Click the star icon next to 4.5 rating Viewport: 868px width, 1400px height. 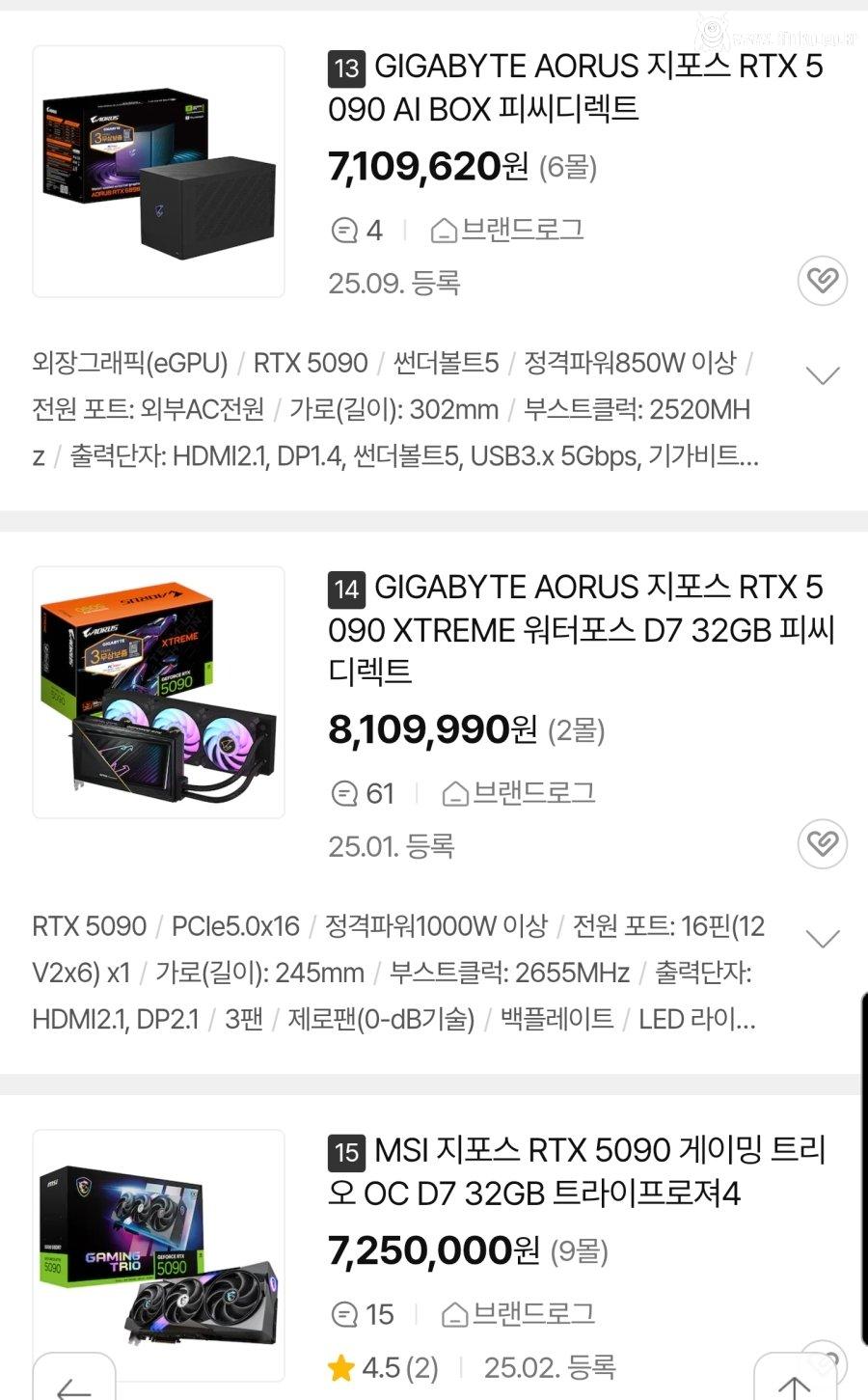(340, 1367)
